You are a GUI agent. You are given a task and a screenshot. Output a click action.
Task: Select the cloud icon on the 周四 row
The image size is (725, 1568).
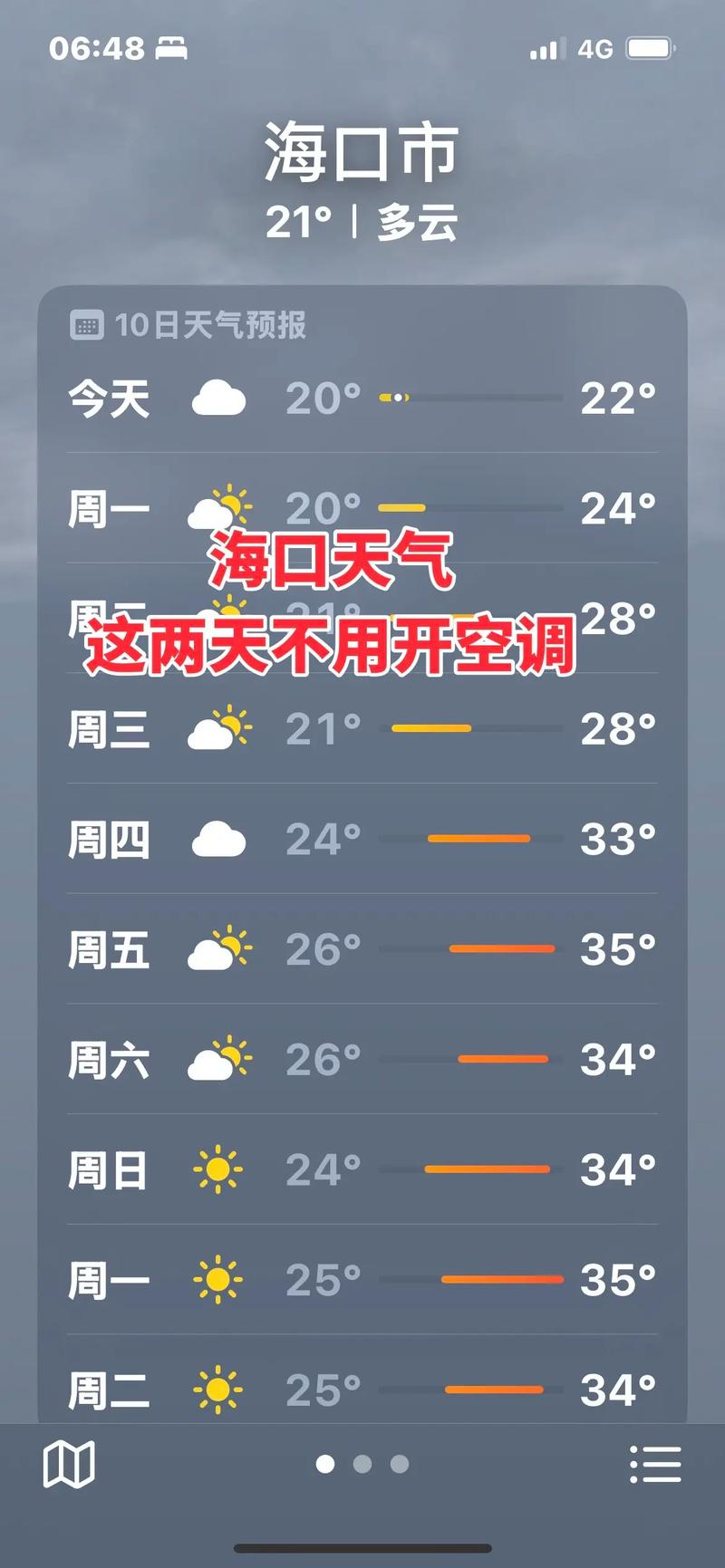(217, 838)
